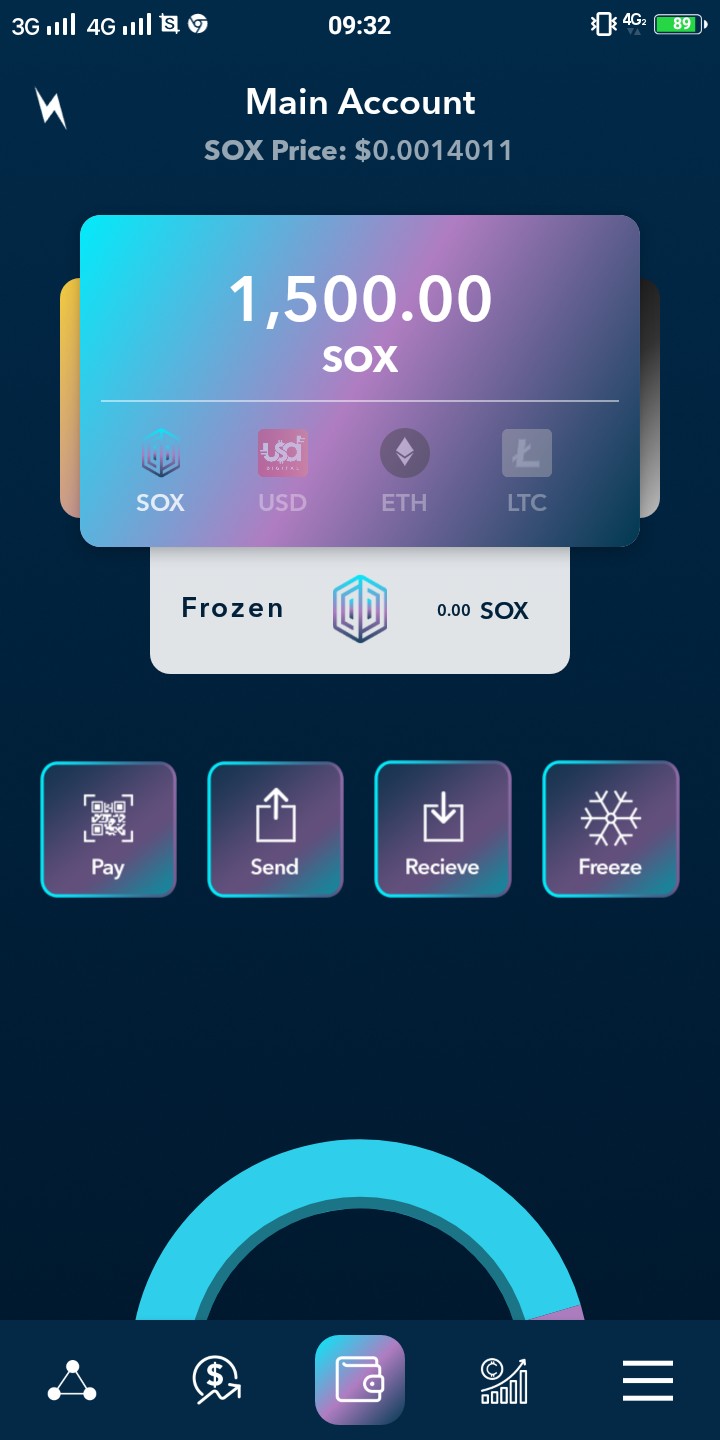Open the growth chart tab
The width and height of the screenshot is (720, 1440).
[x=504, y=1381]
